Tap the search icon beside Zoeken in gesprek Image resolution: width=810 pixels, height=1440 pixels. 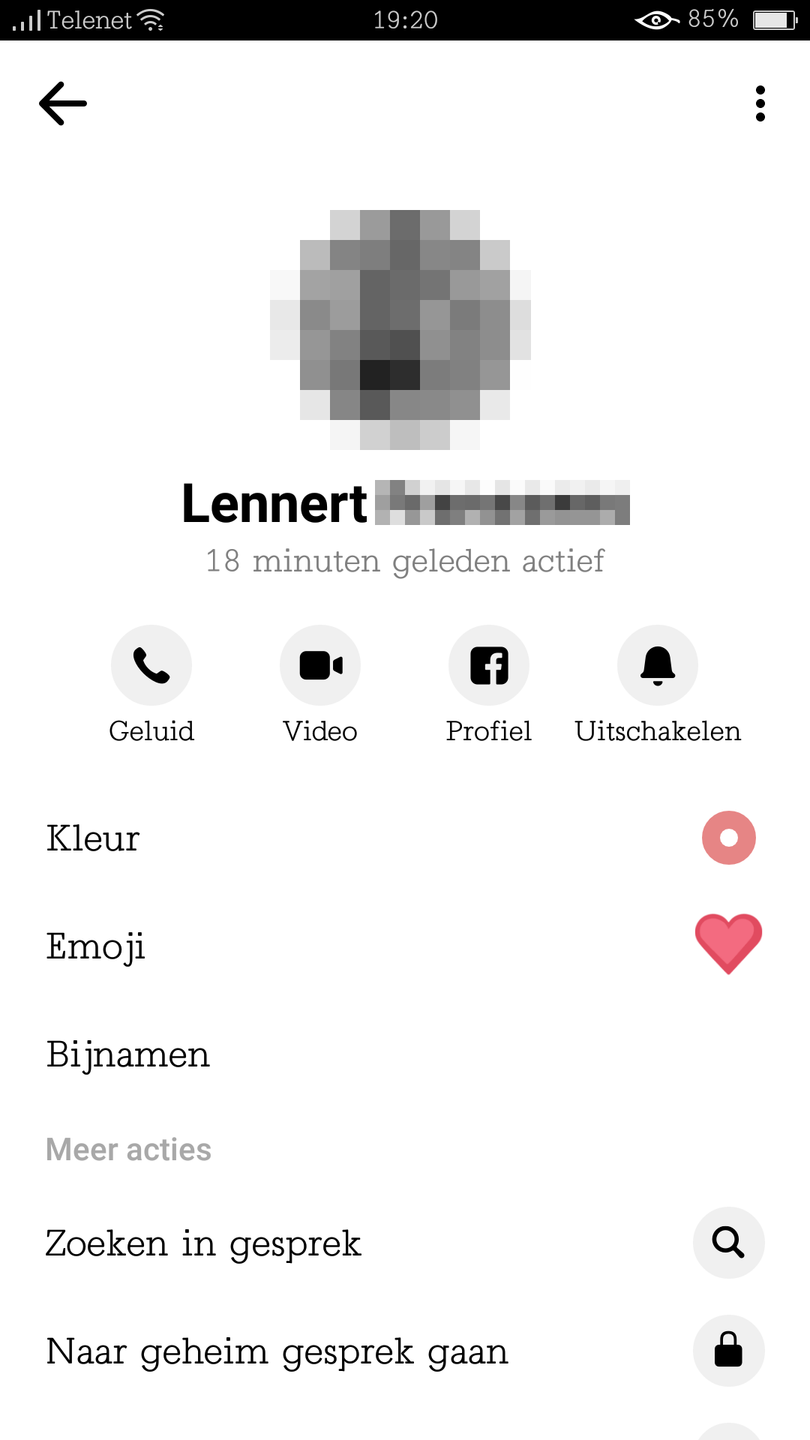(x=728, y=1243)
